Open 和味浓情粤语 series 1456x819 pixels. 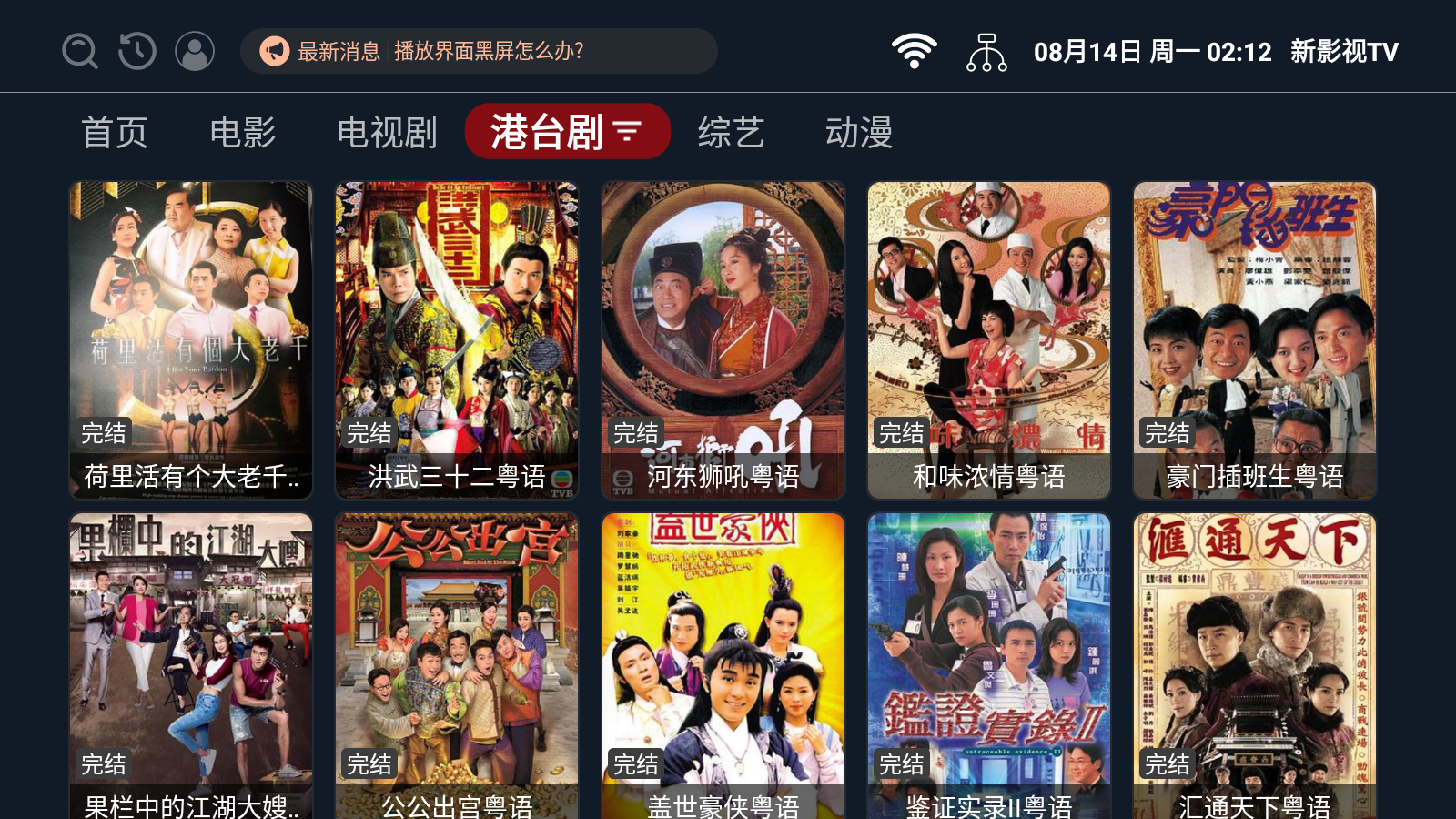tap(989, 339)
